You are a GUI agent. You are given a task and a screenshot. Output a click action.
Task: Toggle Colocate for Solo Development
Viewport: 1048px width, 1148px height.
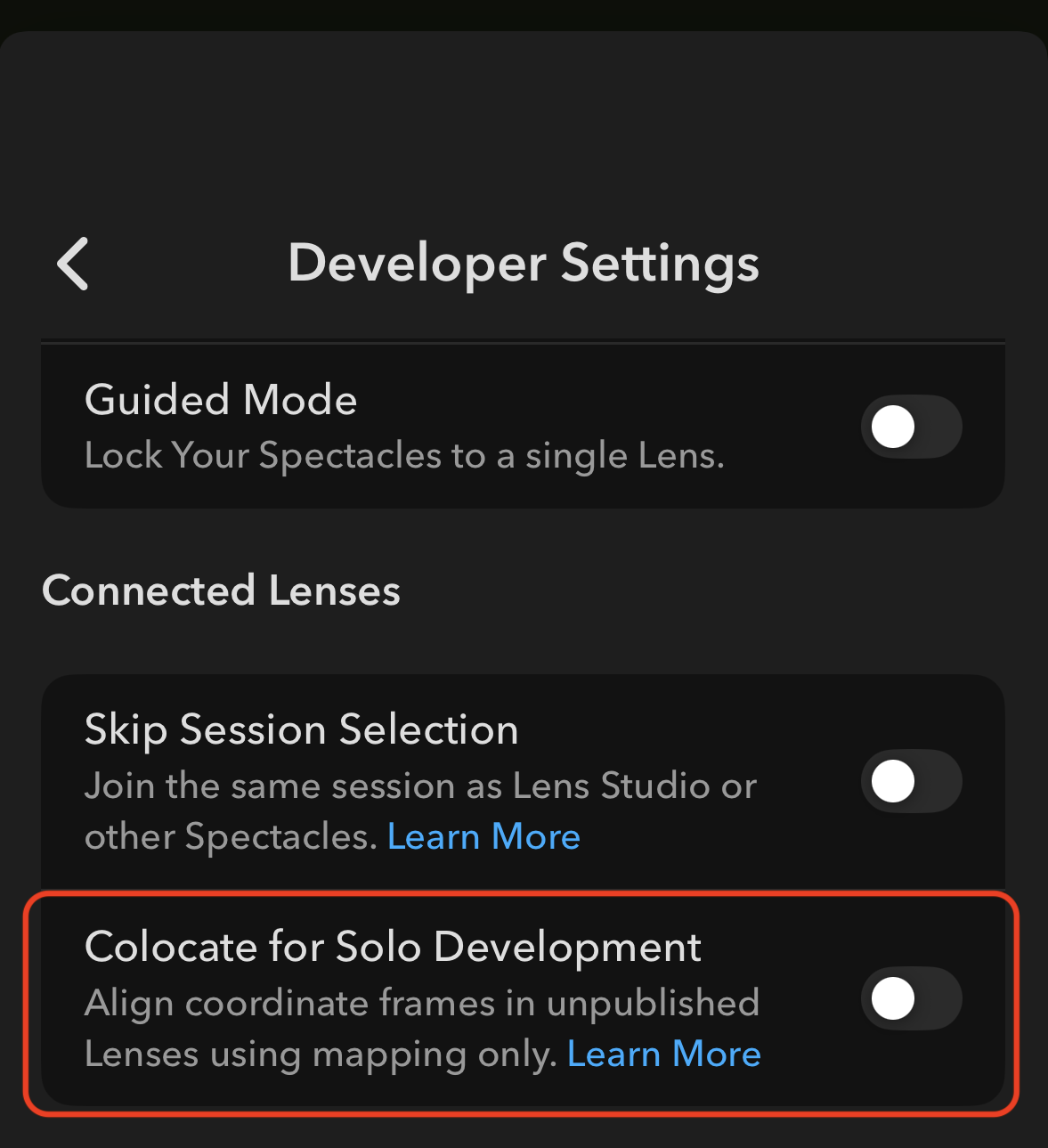coord(910,999)
